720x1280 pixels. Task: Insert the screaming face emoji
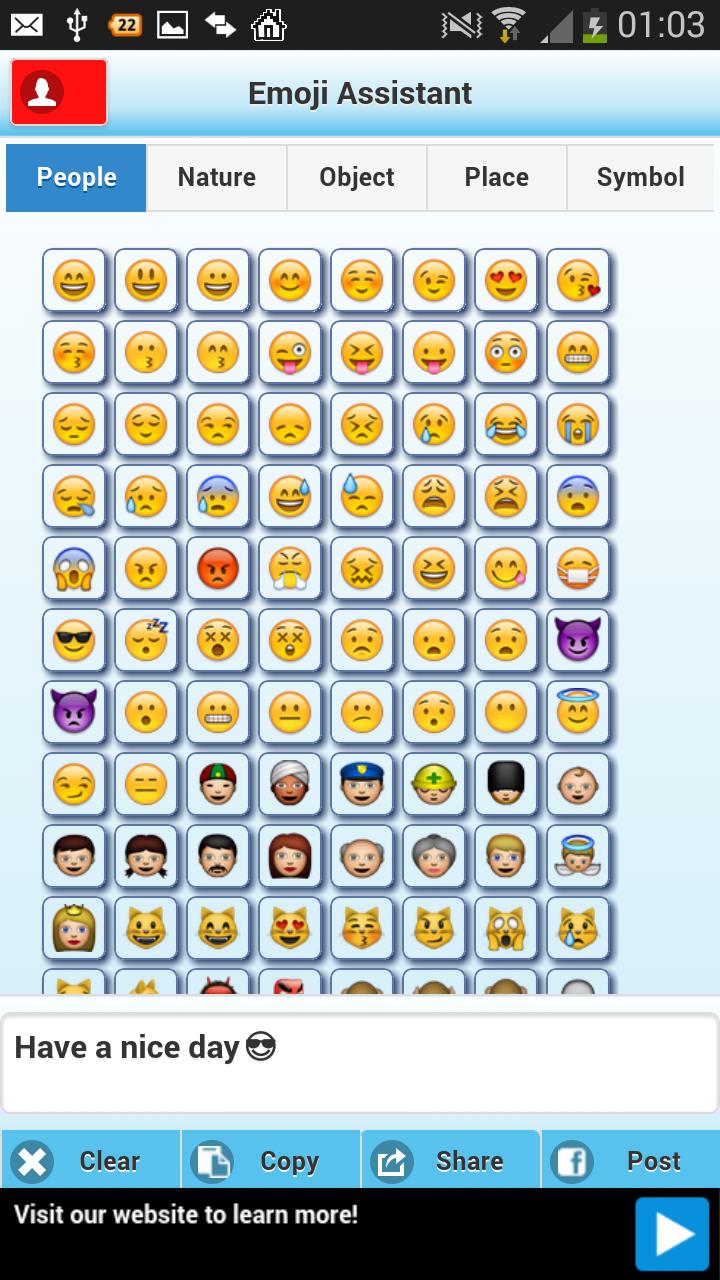(x=74, y=569)
